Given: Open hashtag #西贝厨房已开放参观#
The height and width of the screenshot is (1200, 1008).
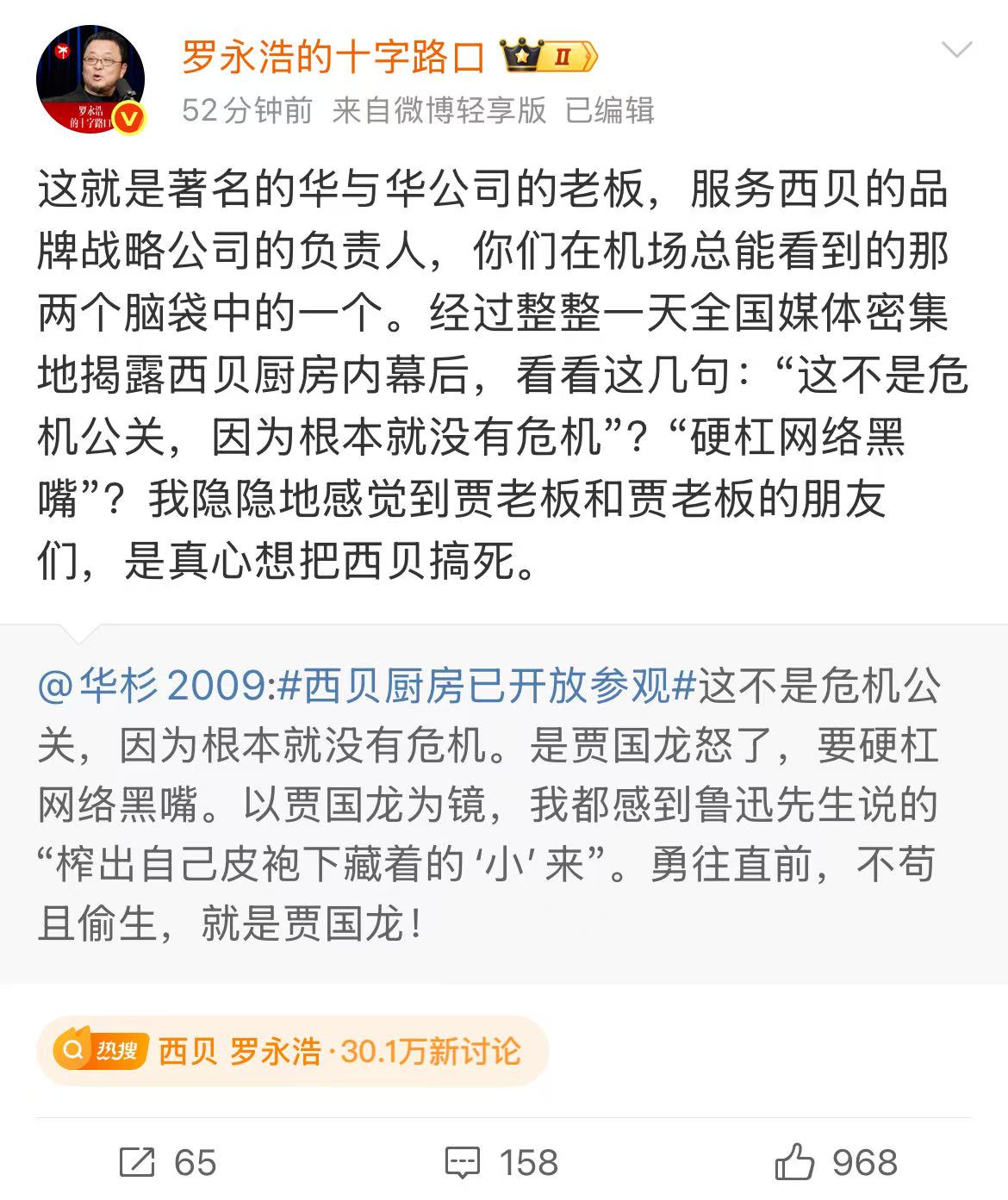Looking at the screenshot, I should [488, 686].
